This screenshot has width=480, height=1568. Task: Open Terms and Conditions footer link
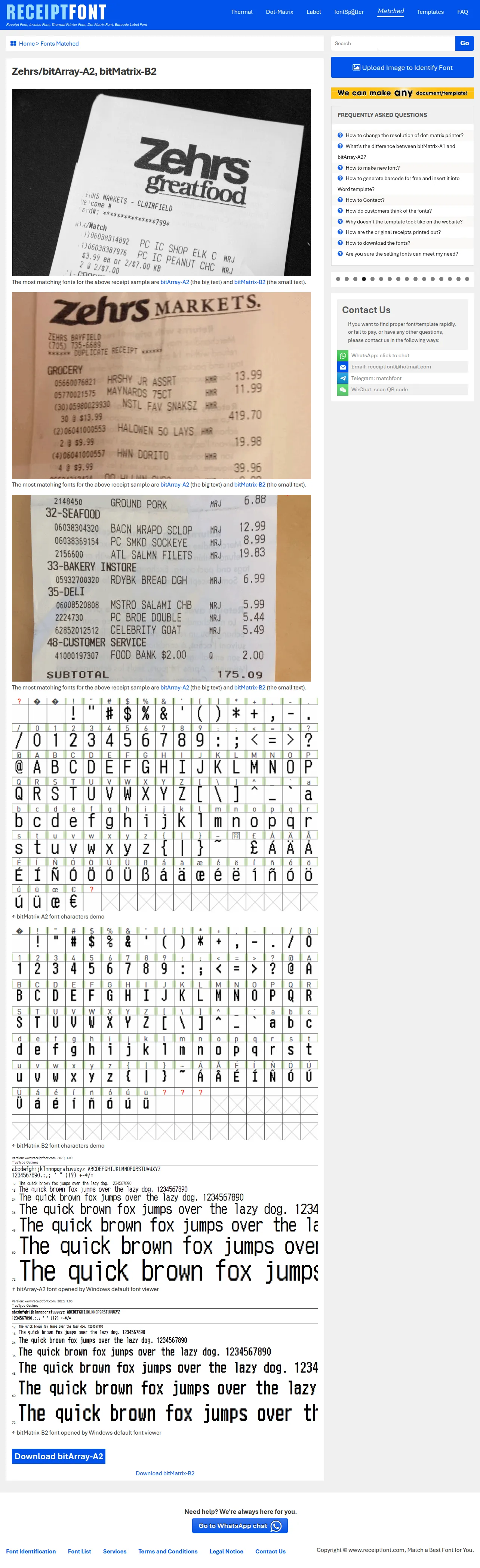click(167, 1552)
